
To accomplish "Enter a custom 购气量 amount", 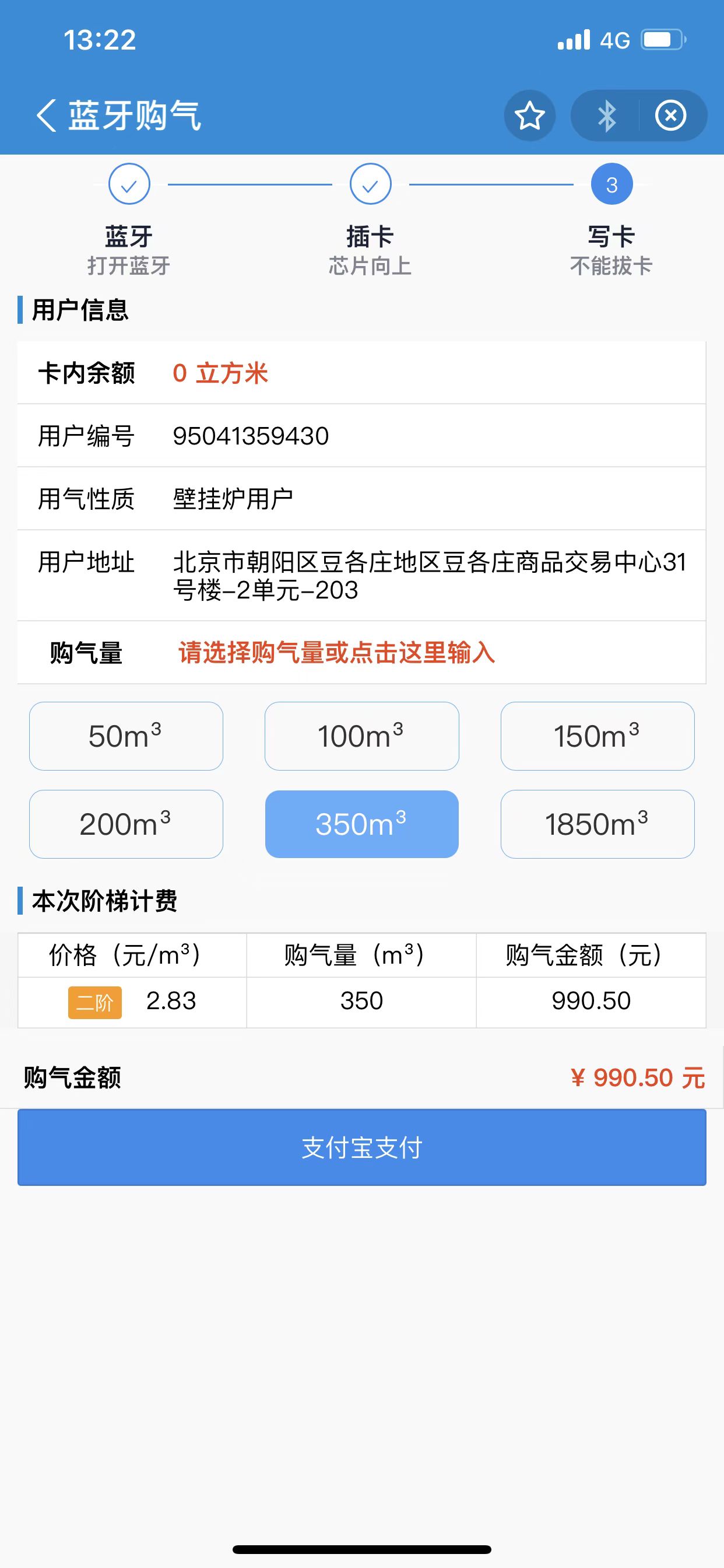I will [336, 653].
